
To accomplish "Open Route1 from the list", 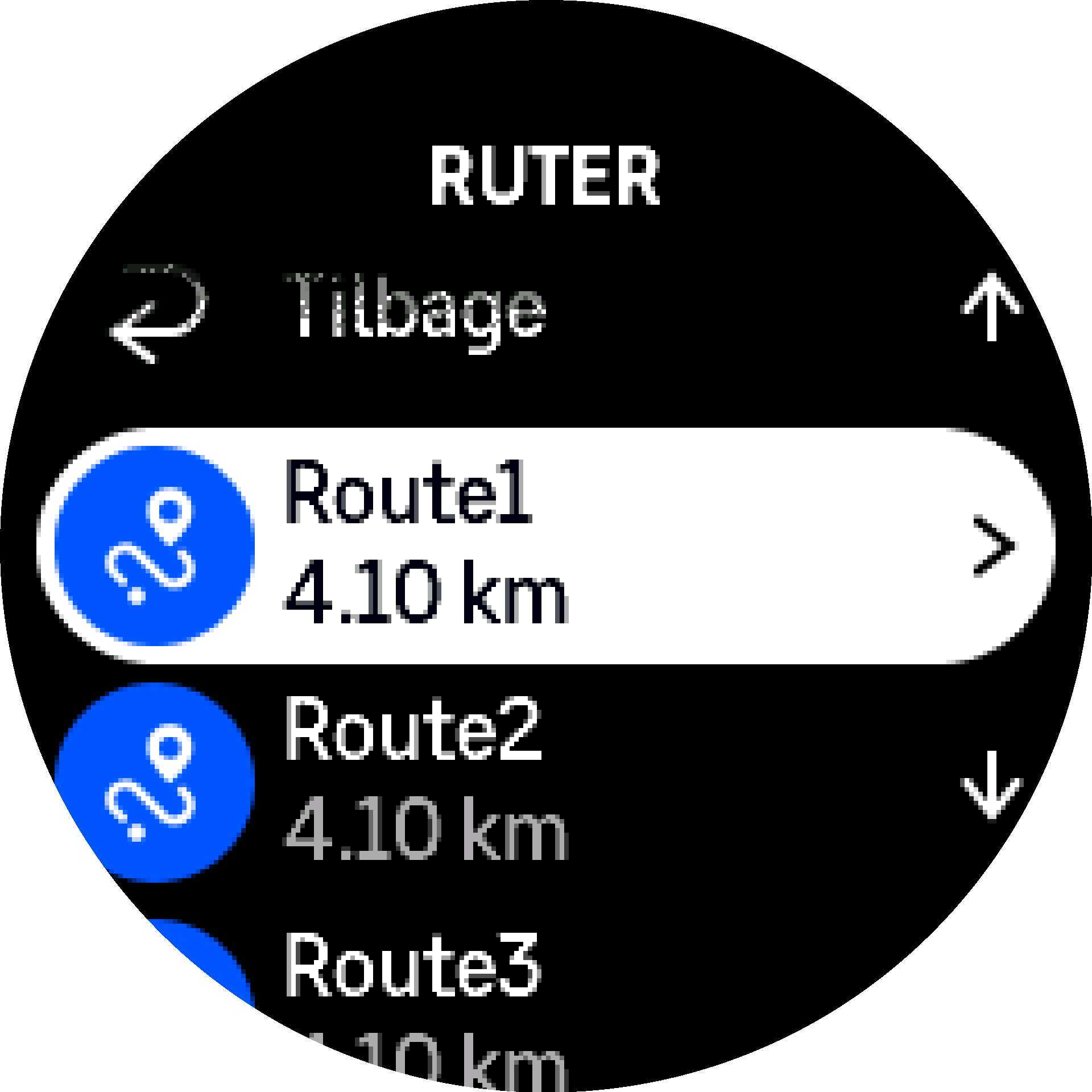I will [545, 545].
